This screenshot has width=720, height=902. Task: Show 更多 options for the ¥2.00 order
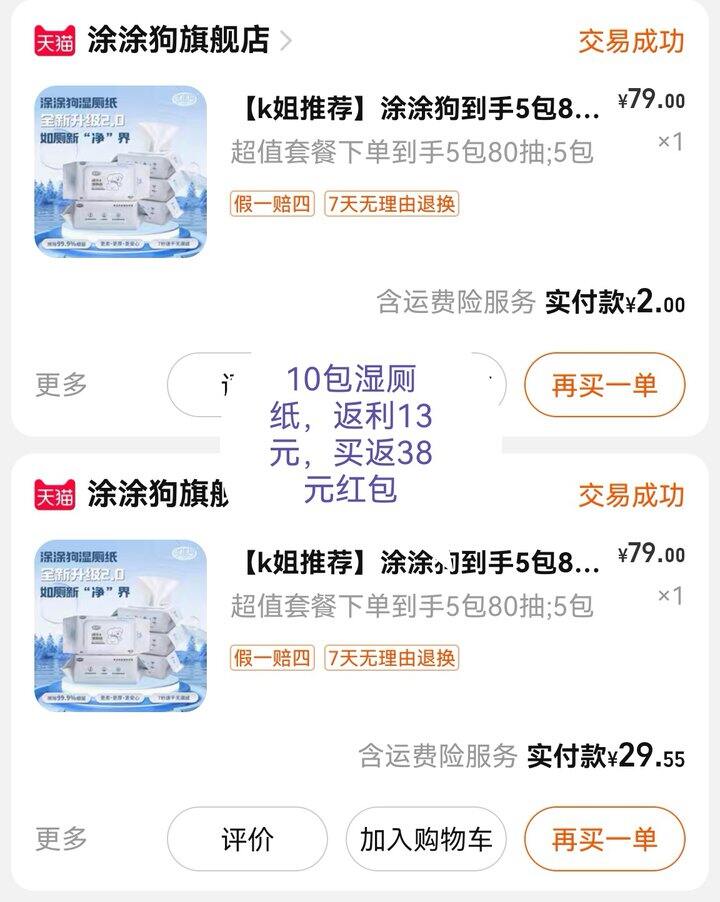[x=62, y=385]
